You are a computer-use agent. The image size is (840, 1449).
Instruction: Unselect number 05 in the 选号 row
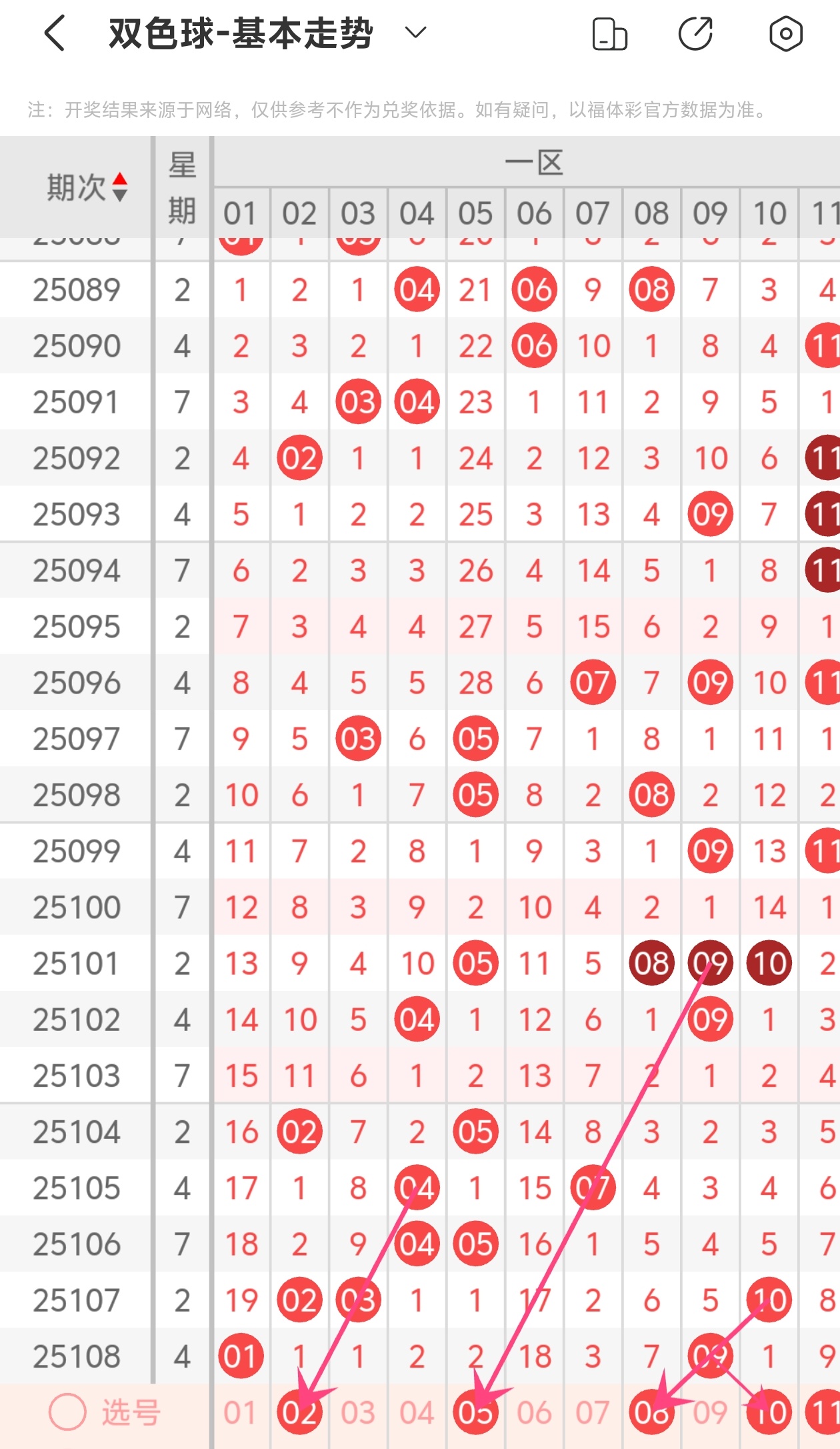pos(475,1412)
